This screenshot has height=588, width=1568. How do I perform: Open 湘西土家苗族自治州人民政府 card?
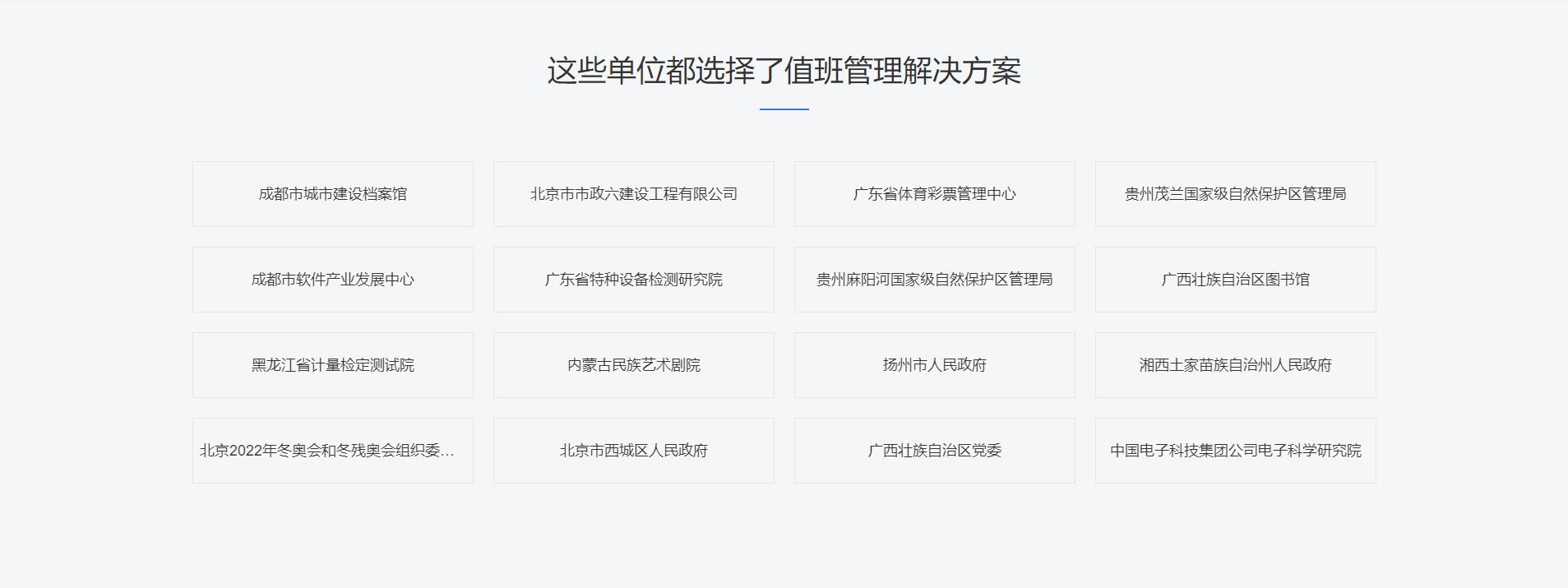click(1235, 365)
